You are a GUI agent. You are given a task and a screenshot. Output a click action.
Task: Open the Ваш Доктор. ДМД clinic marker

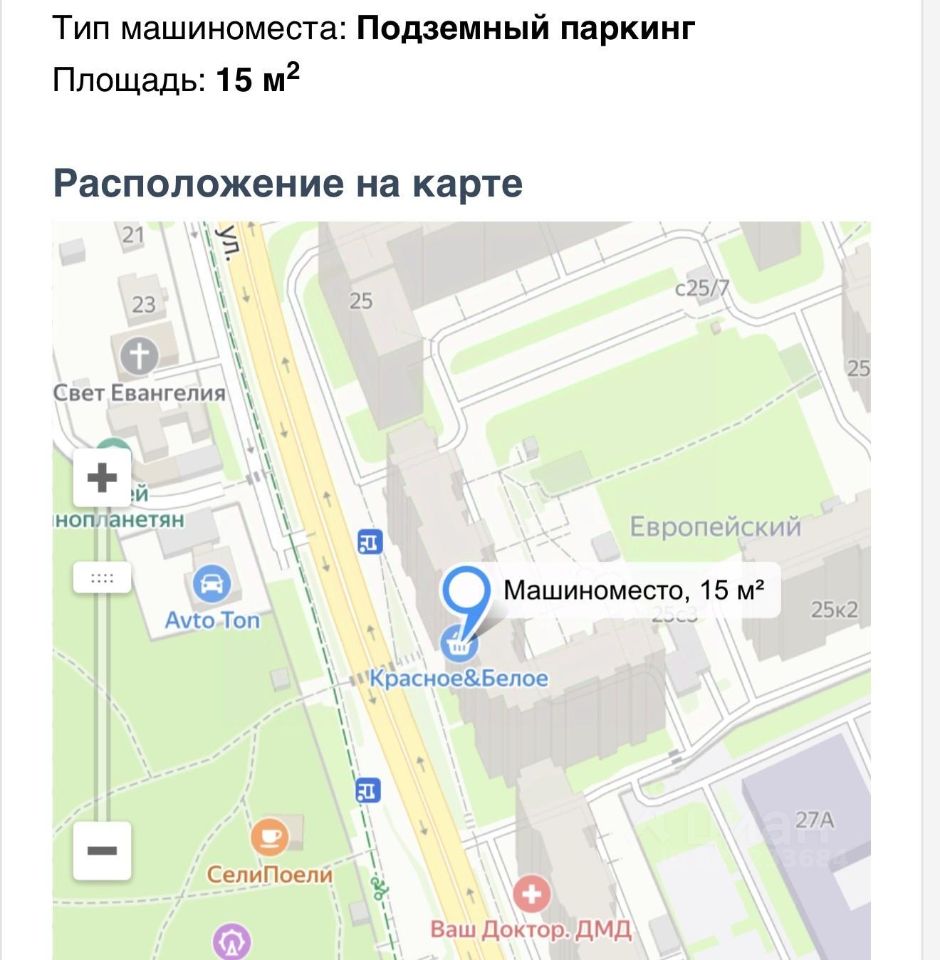coord(531,893)
